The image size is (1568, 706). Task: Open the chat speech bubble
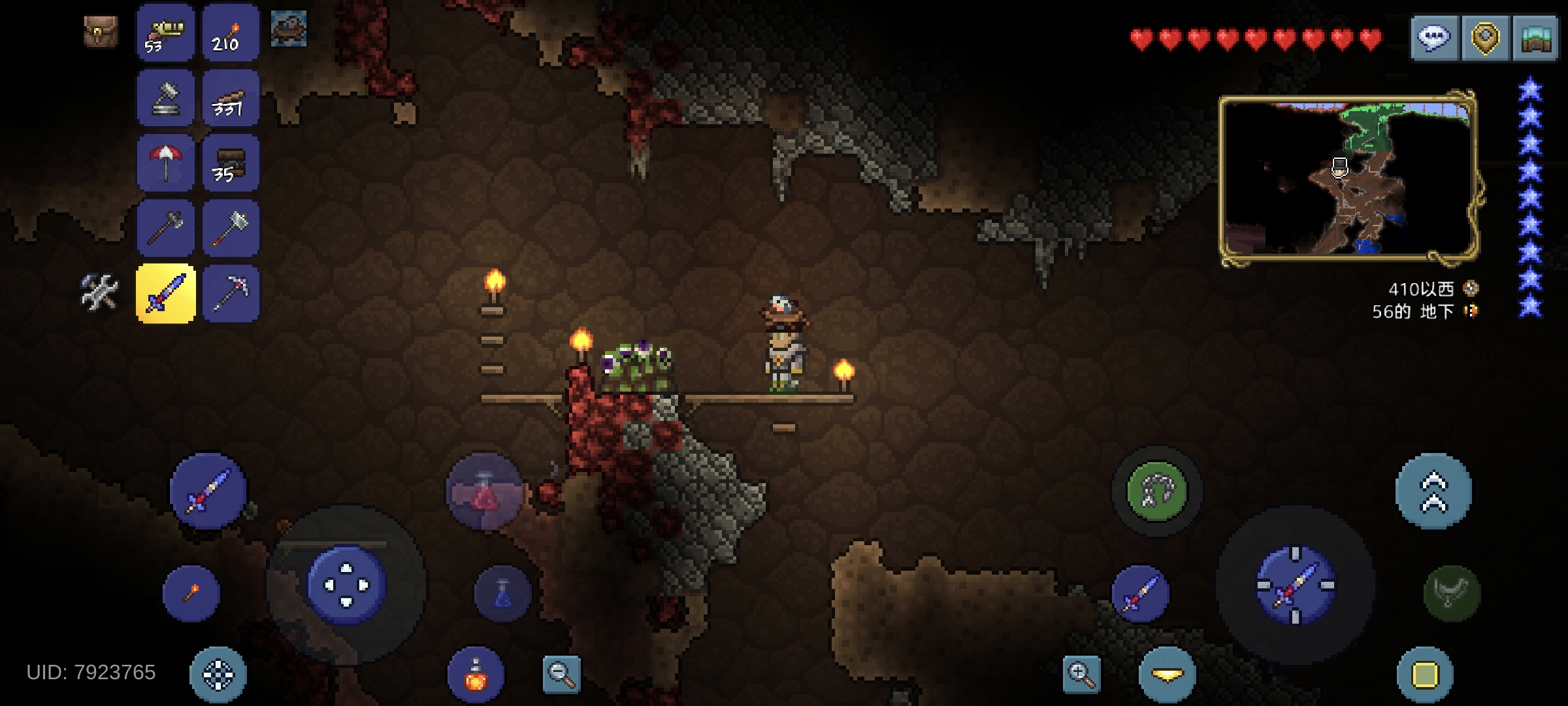point(1434,38)
